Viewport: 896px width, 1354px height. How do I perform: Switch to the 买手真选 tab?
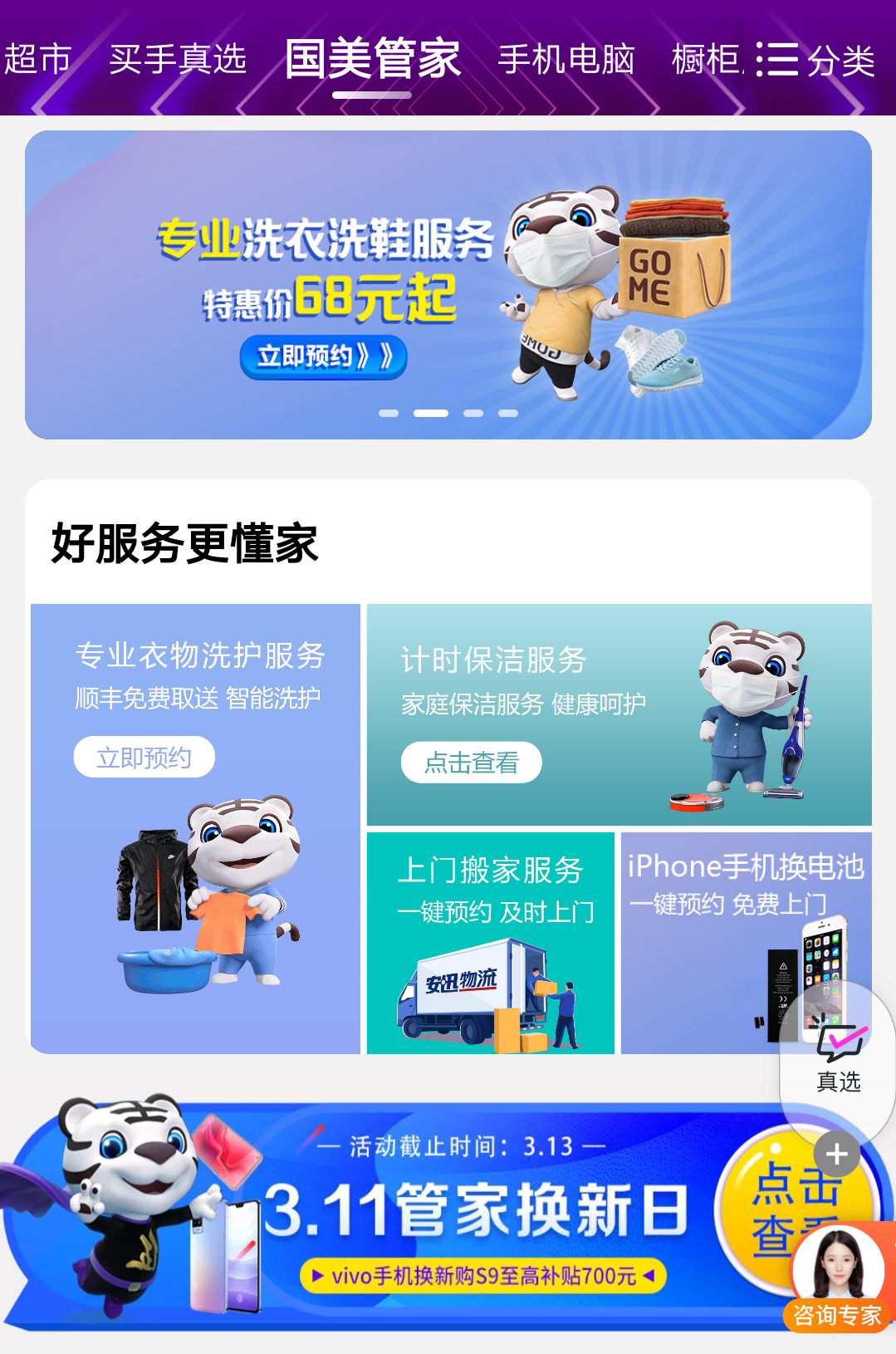click(x=178, y=60)
